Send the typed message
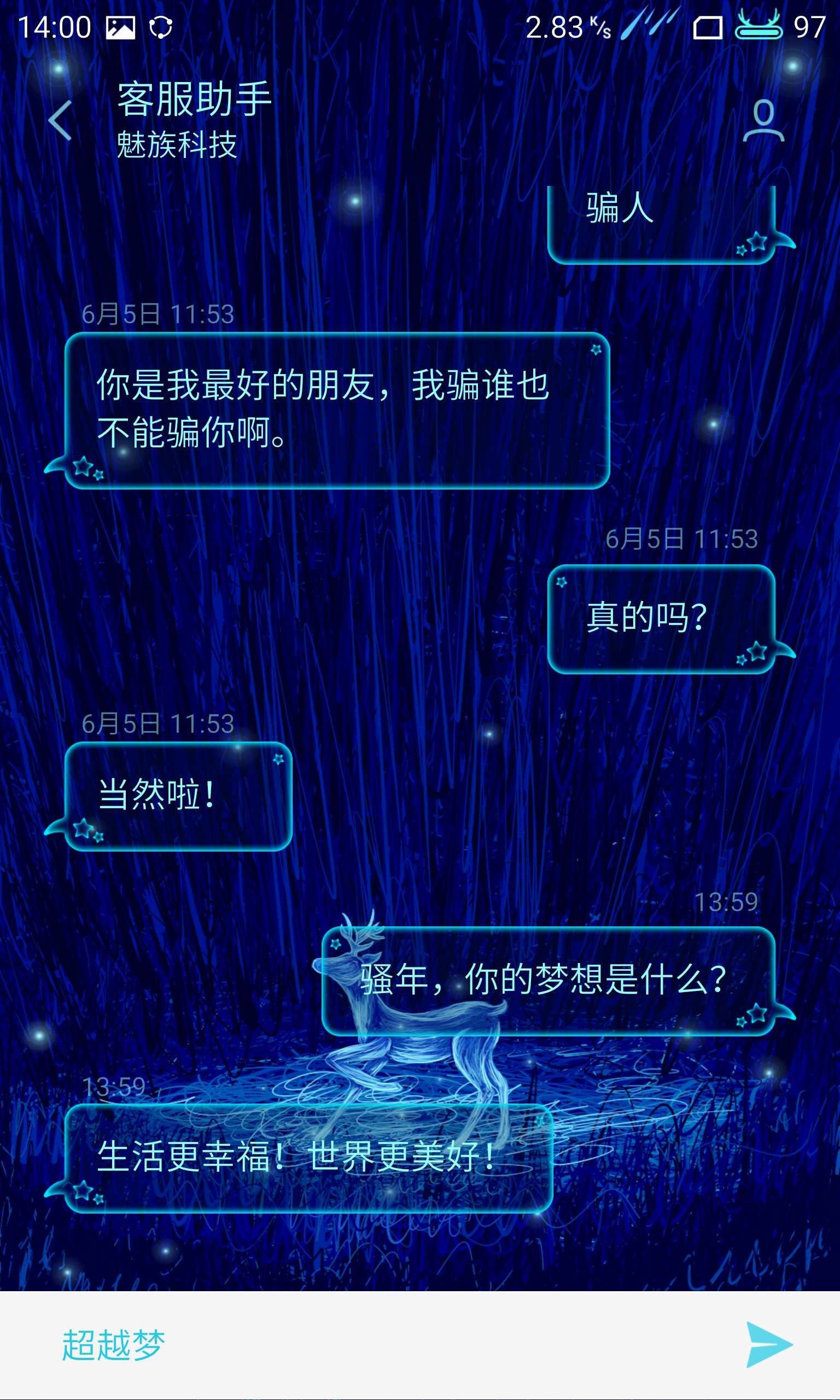Screen dimensions: 840x1400 click(x=769, y=1345)
